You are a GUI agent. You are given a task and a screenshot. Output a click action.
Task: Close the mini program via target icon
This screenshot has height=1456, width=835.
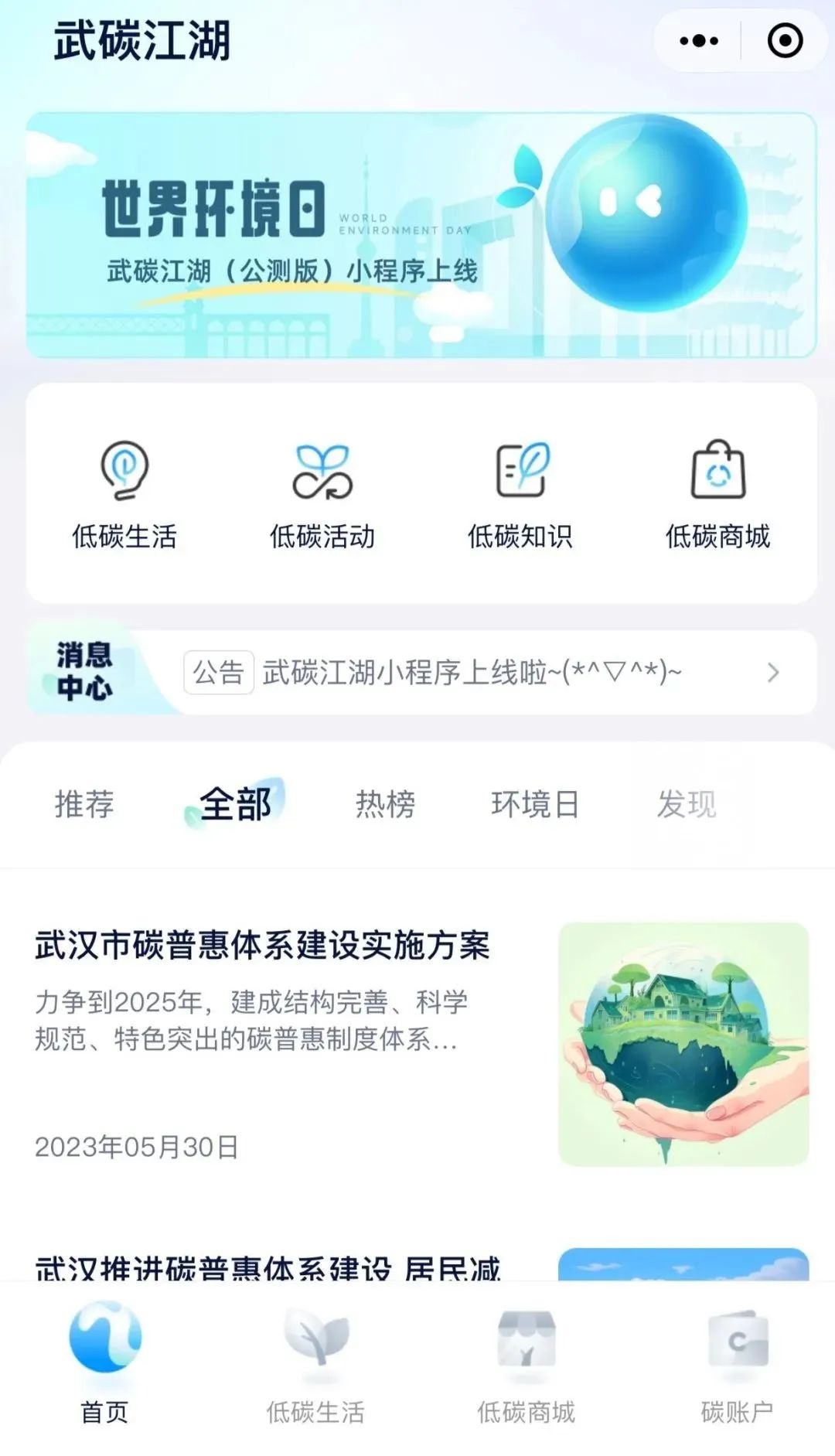pos(785,41)
